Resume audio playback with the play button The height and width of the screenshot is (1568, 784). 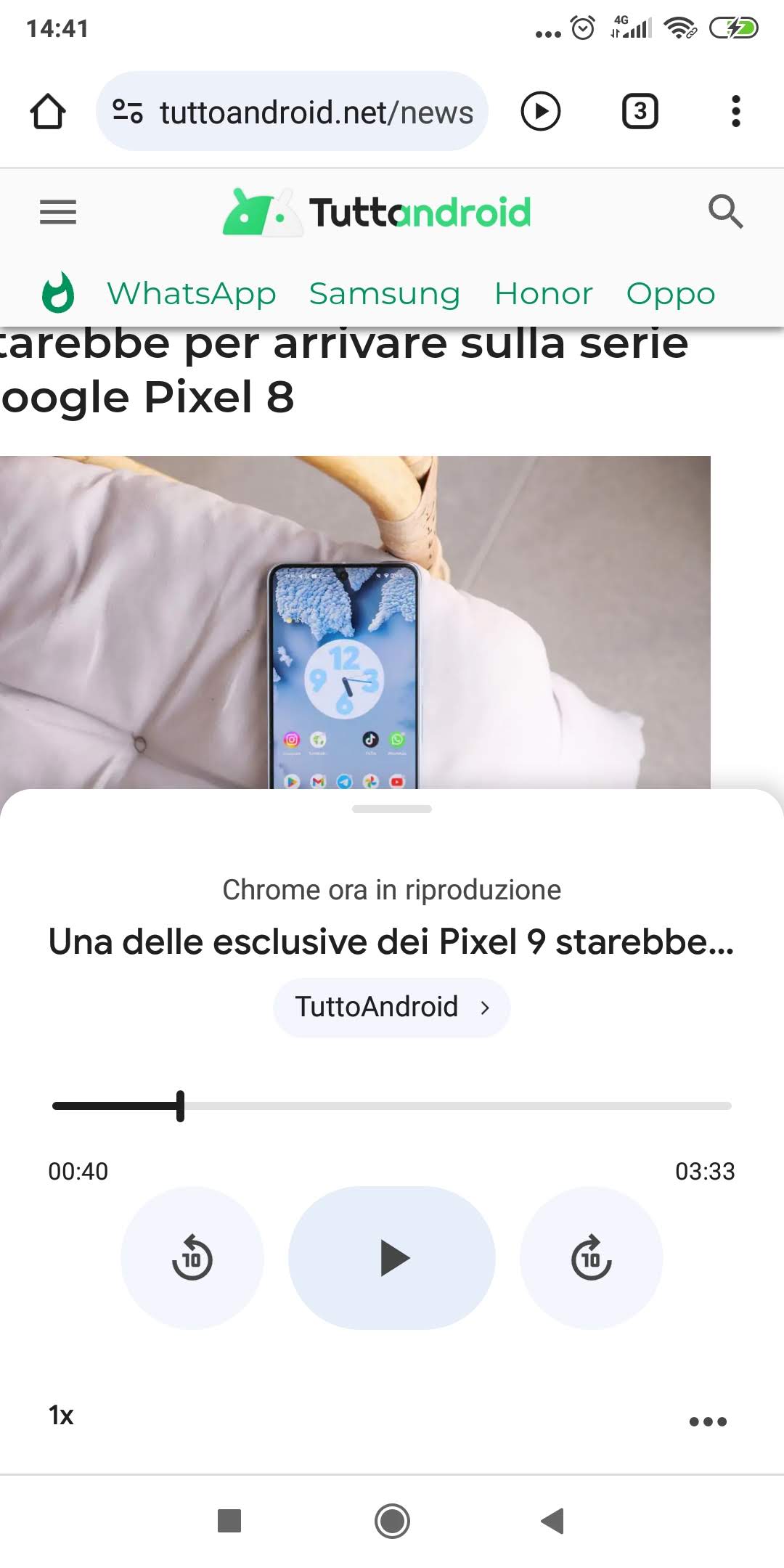click(x=392, y=1258)
